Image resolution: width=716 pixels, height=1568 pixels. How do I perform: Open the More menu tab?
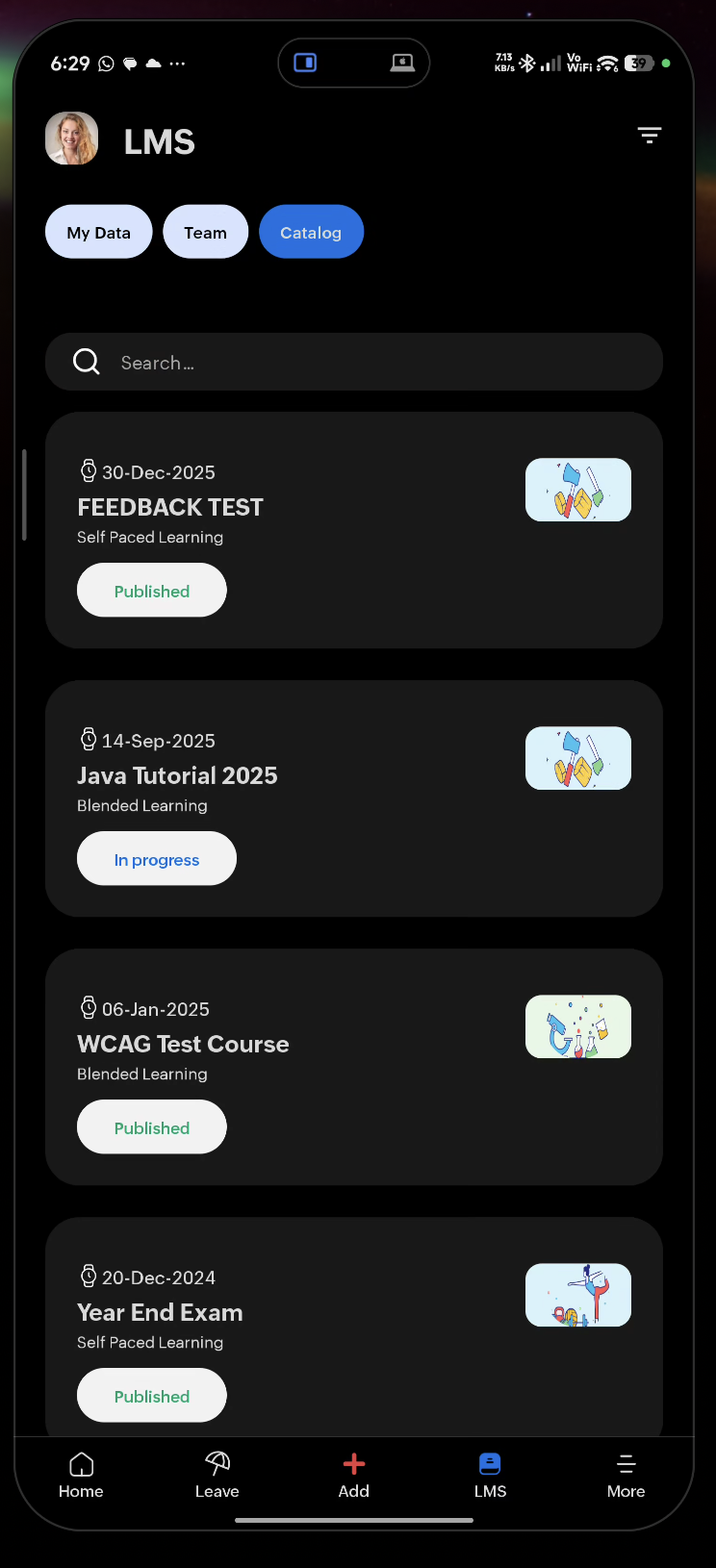coord(626,1476)
